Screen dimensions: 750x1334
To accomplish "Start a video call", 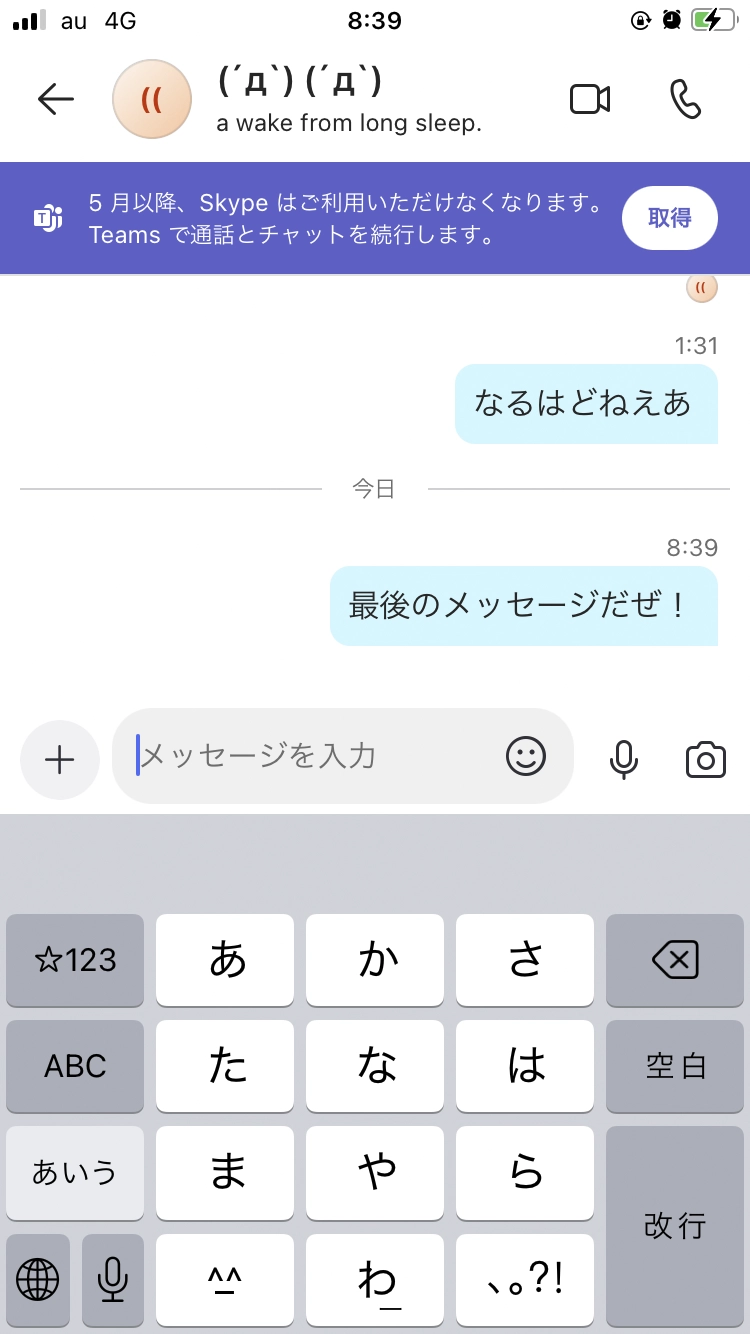I will coord(590,99).
